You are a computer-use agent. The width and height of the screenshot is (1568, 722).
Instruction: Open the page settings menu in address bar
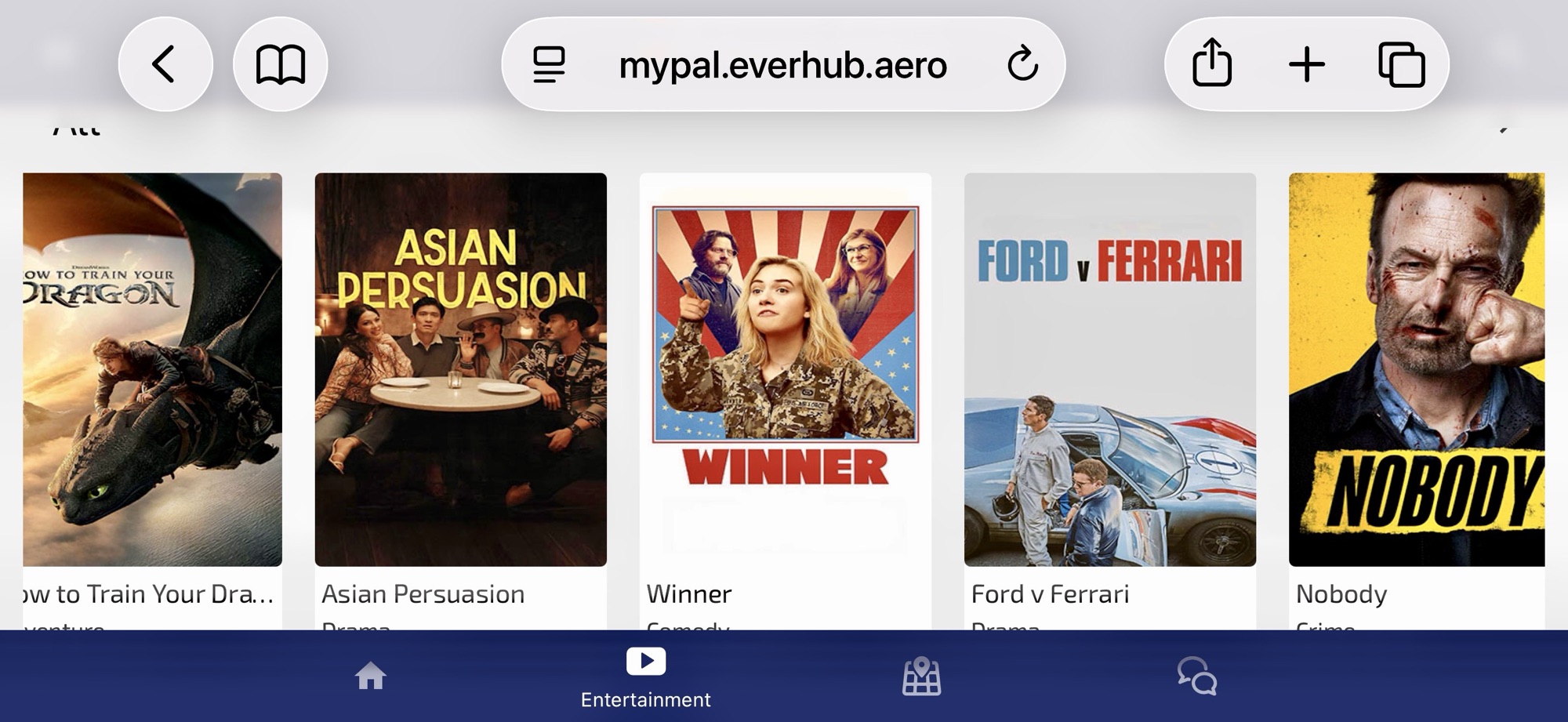549,64
